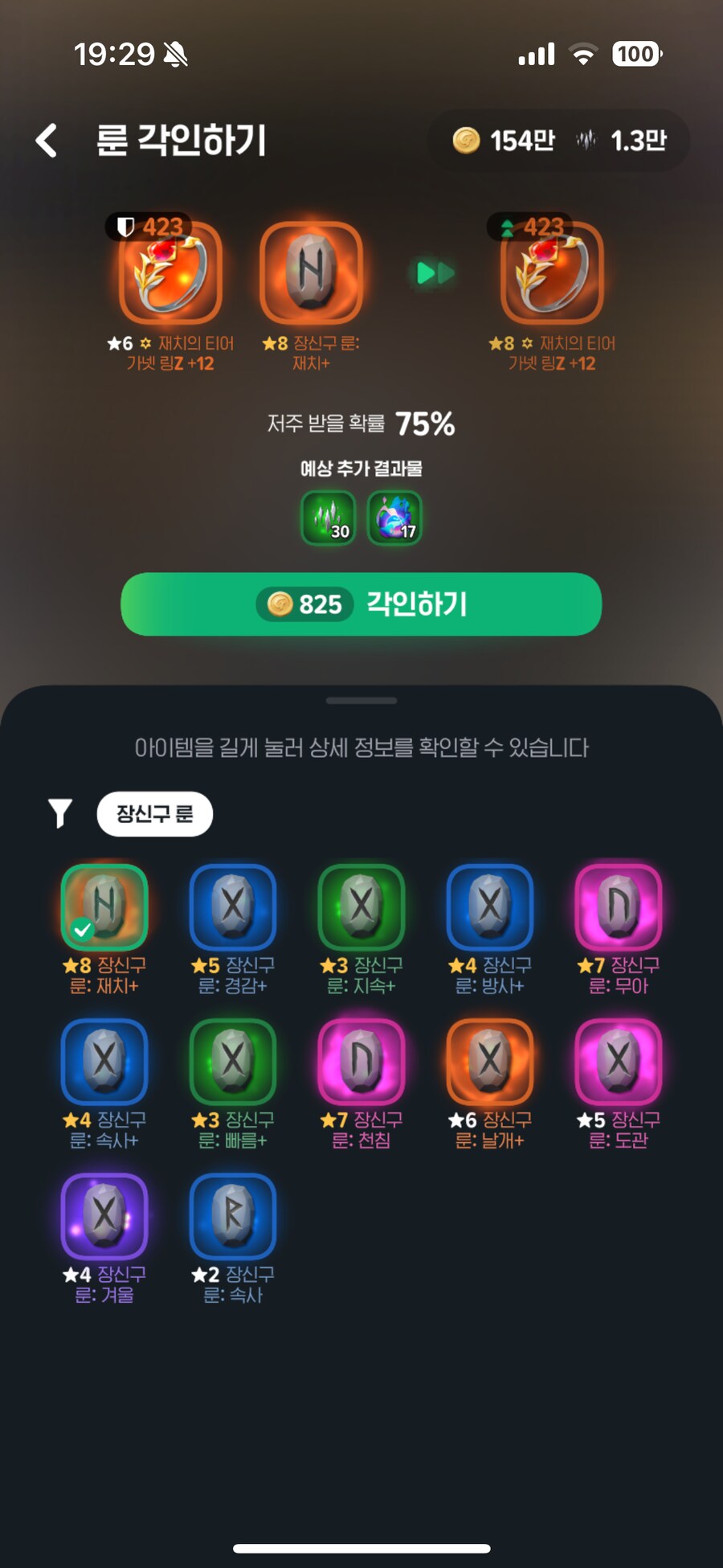This screenshot has height=1568, width=723.
Task: Tap the crystal reward icon showing 30
Action: 328,518
